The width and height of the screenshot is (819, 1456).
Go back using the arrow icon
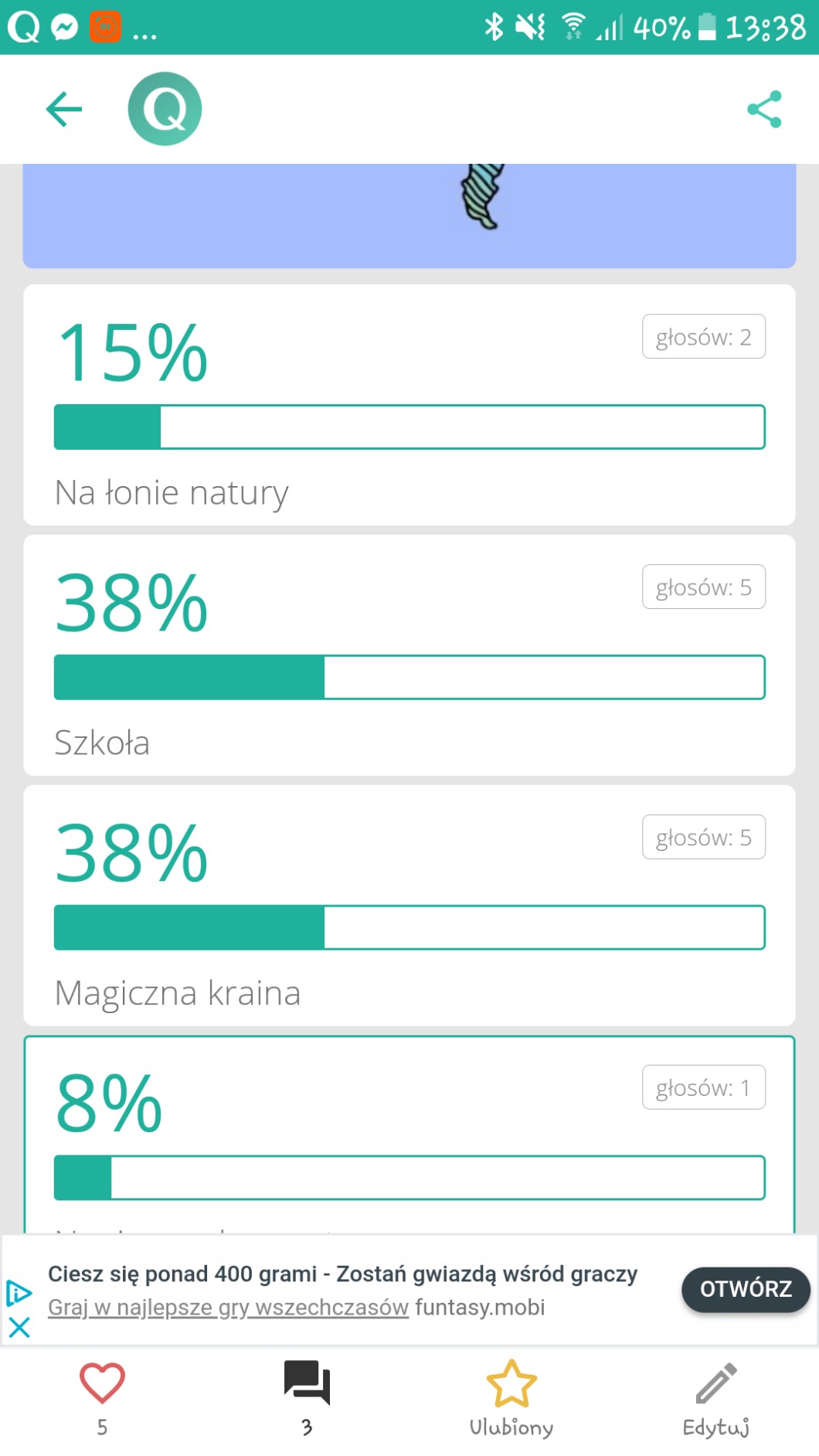[x=64, y=109]
